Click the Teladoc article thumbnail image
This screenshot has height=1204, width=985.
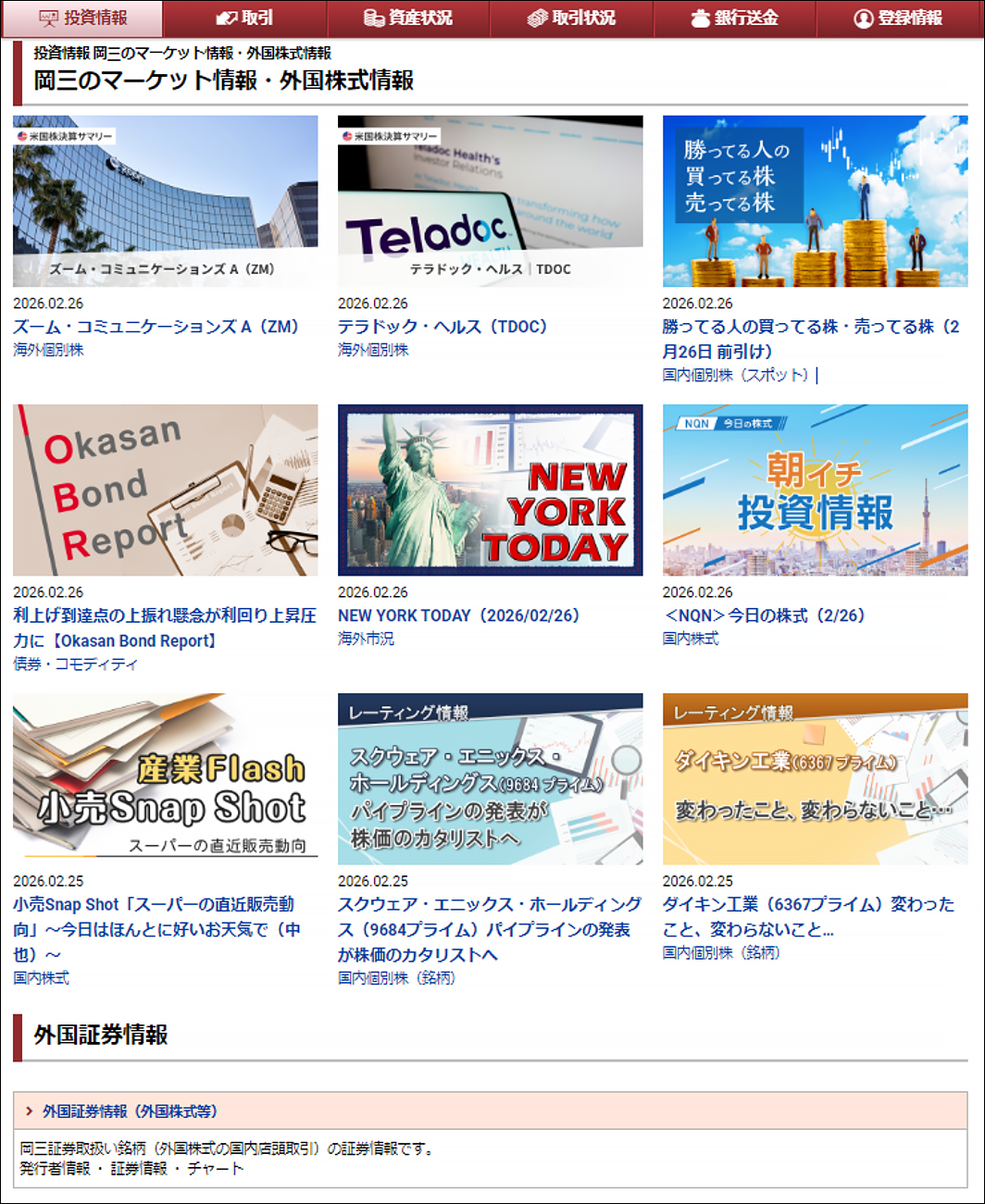point(491,201)
